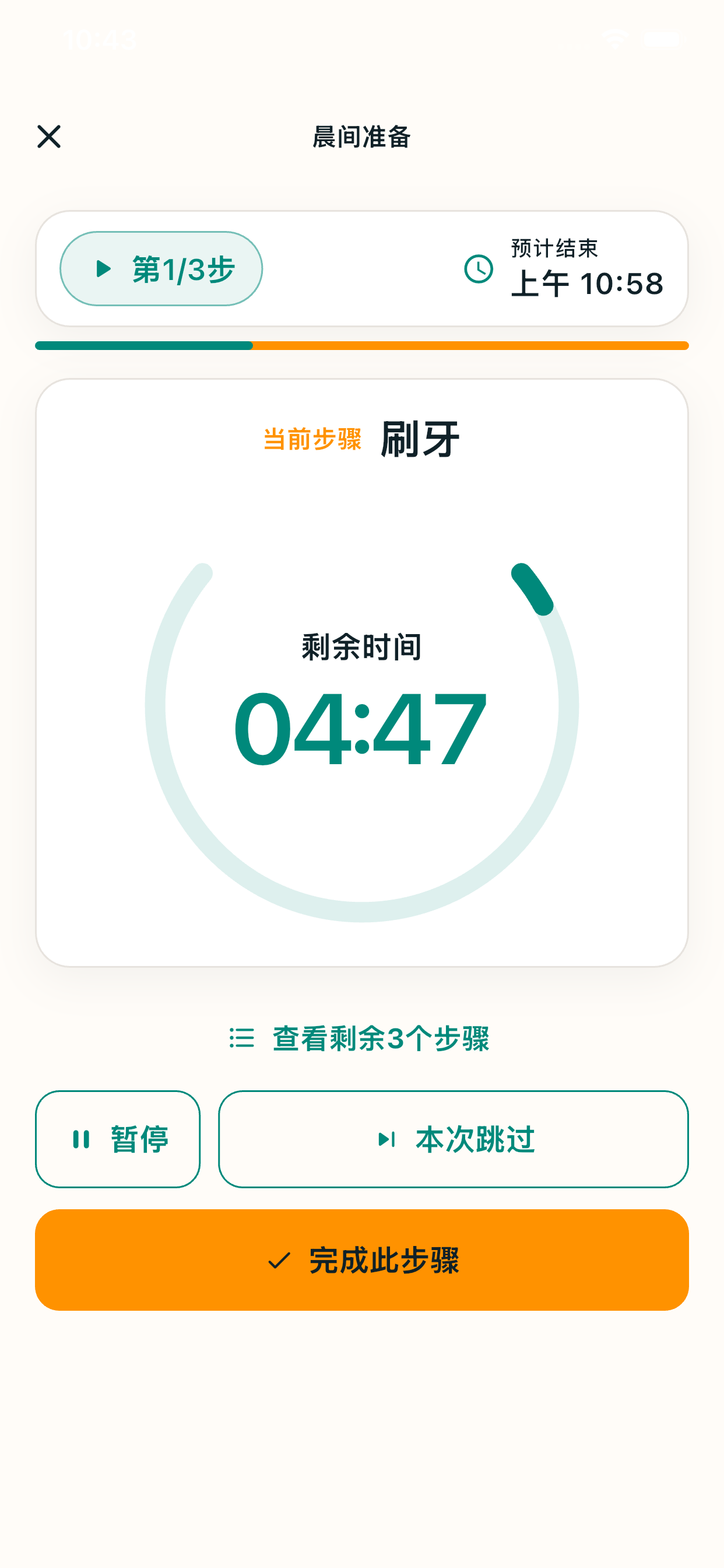The height and width of the screenshot is (1568, 724).
Task: Tap the 第1/3步 step chip
Action: 161,268
